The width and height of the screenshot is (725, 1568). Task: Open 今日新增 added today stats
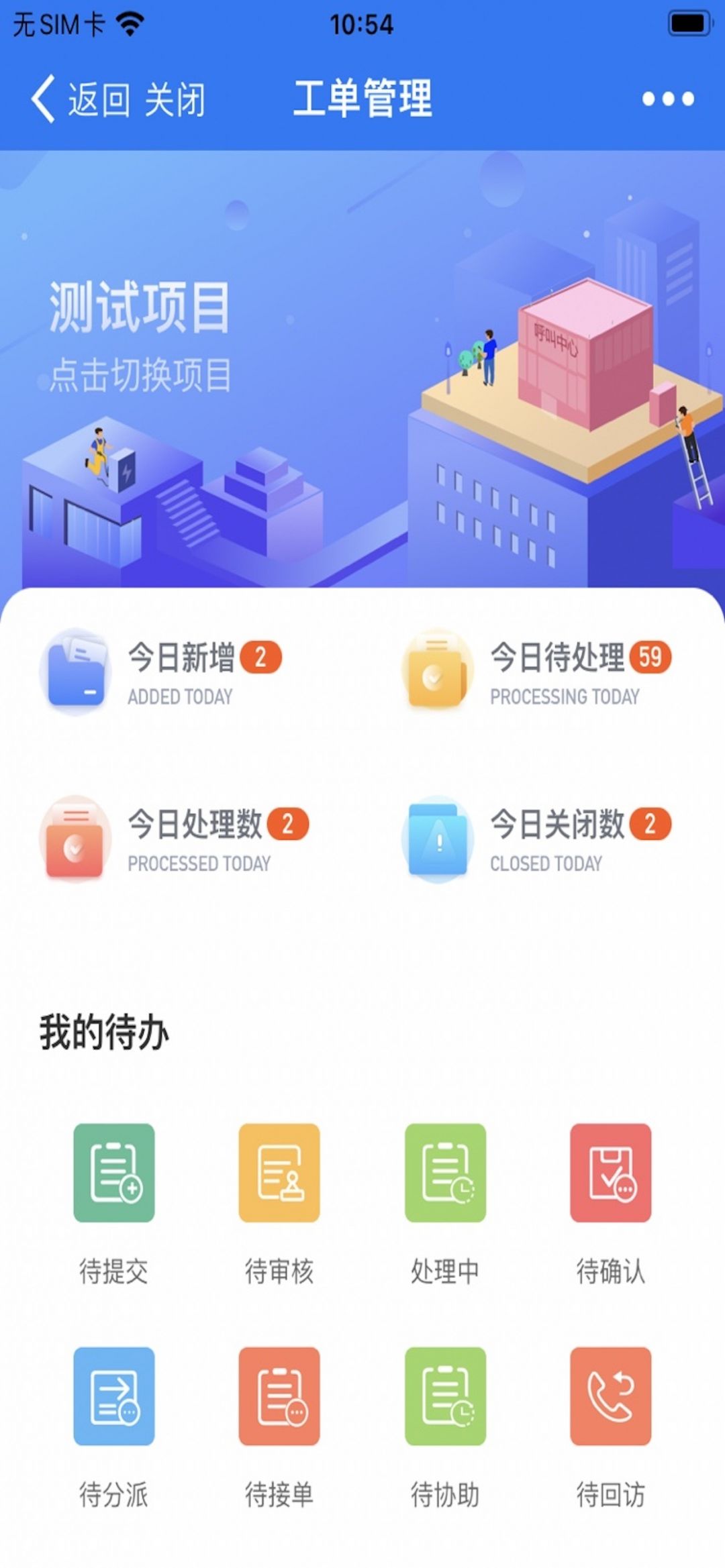point(161,672)
